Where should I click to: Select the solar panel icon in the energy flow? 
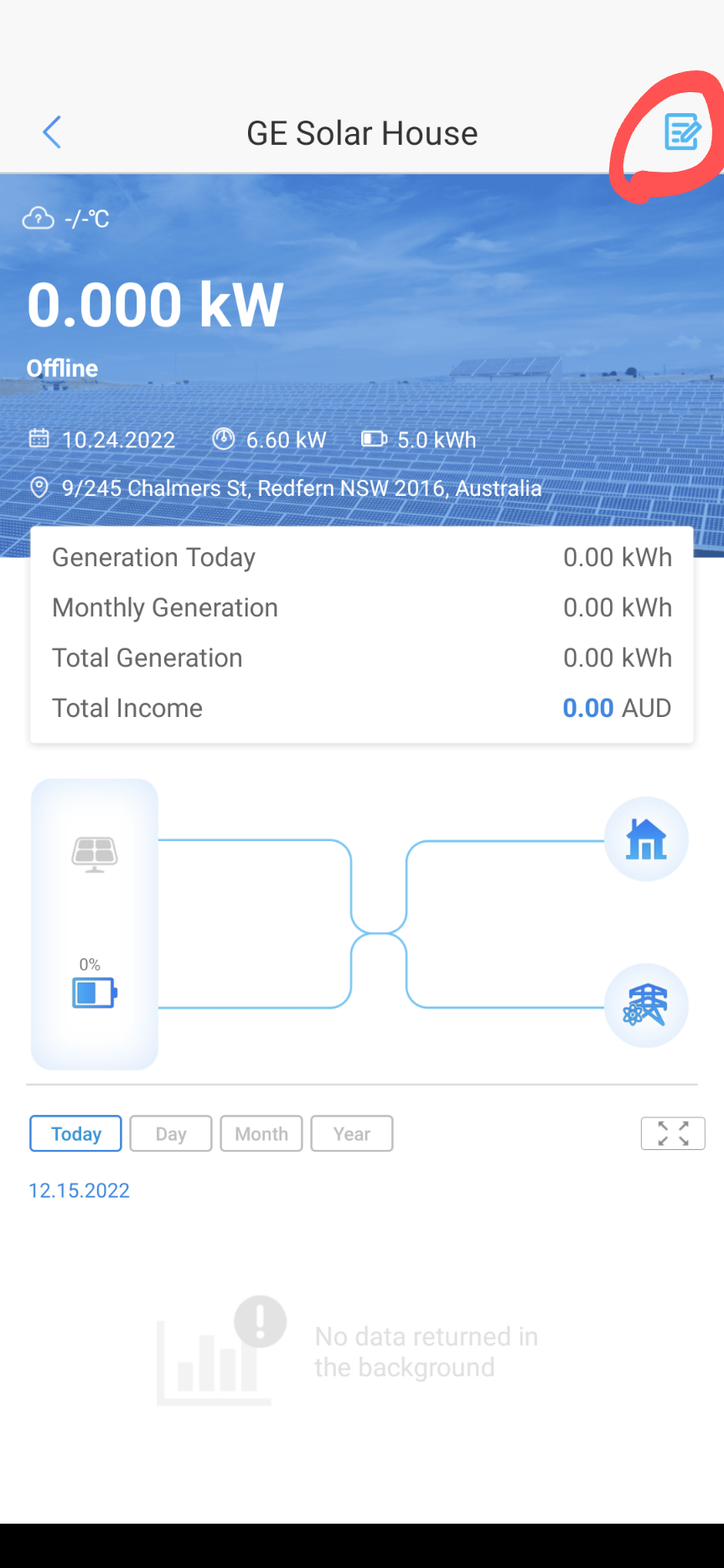(94, 853)
